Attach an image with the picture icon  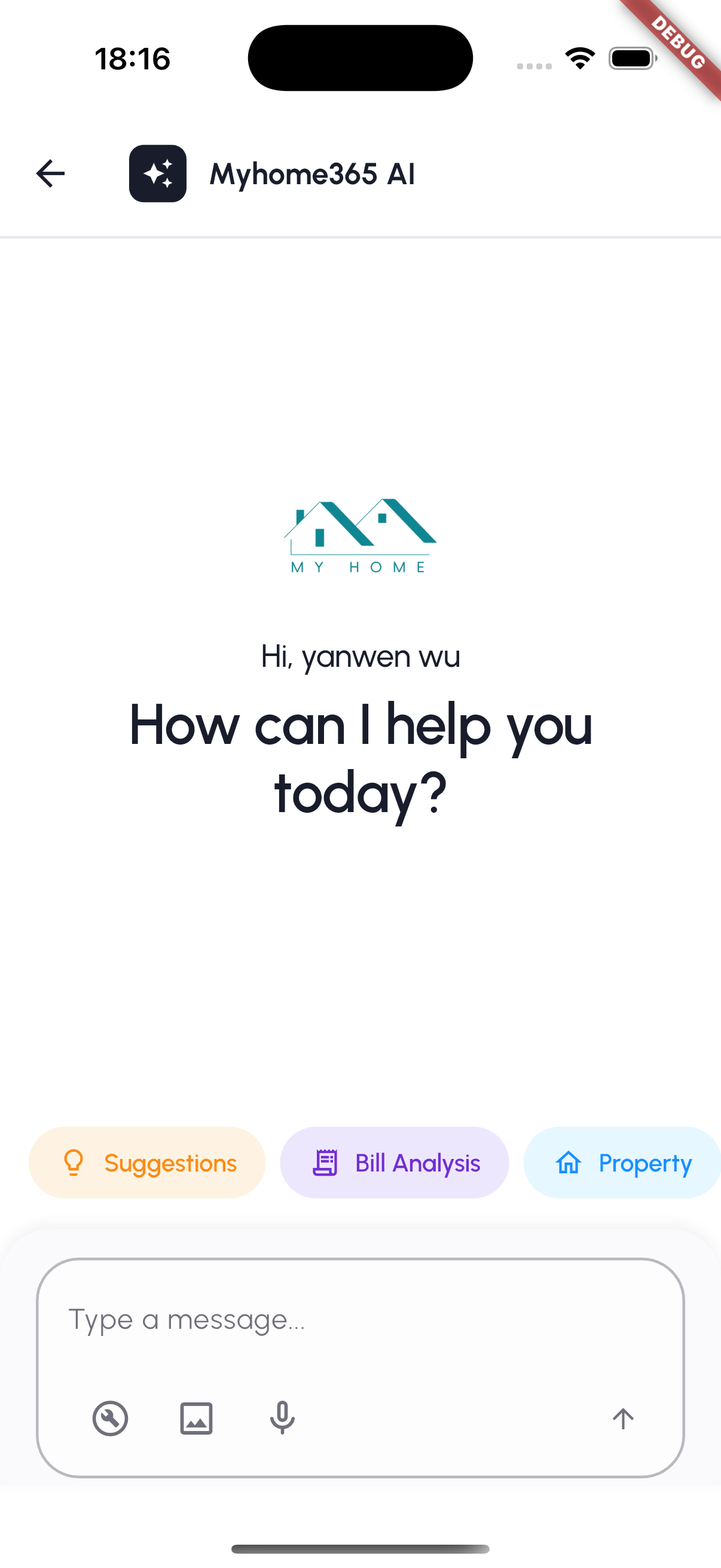pos(196,1418)
